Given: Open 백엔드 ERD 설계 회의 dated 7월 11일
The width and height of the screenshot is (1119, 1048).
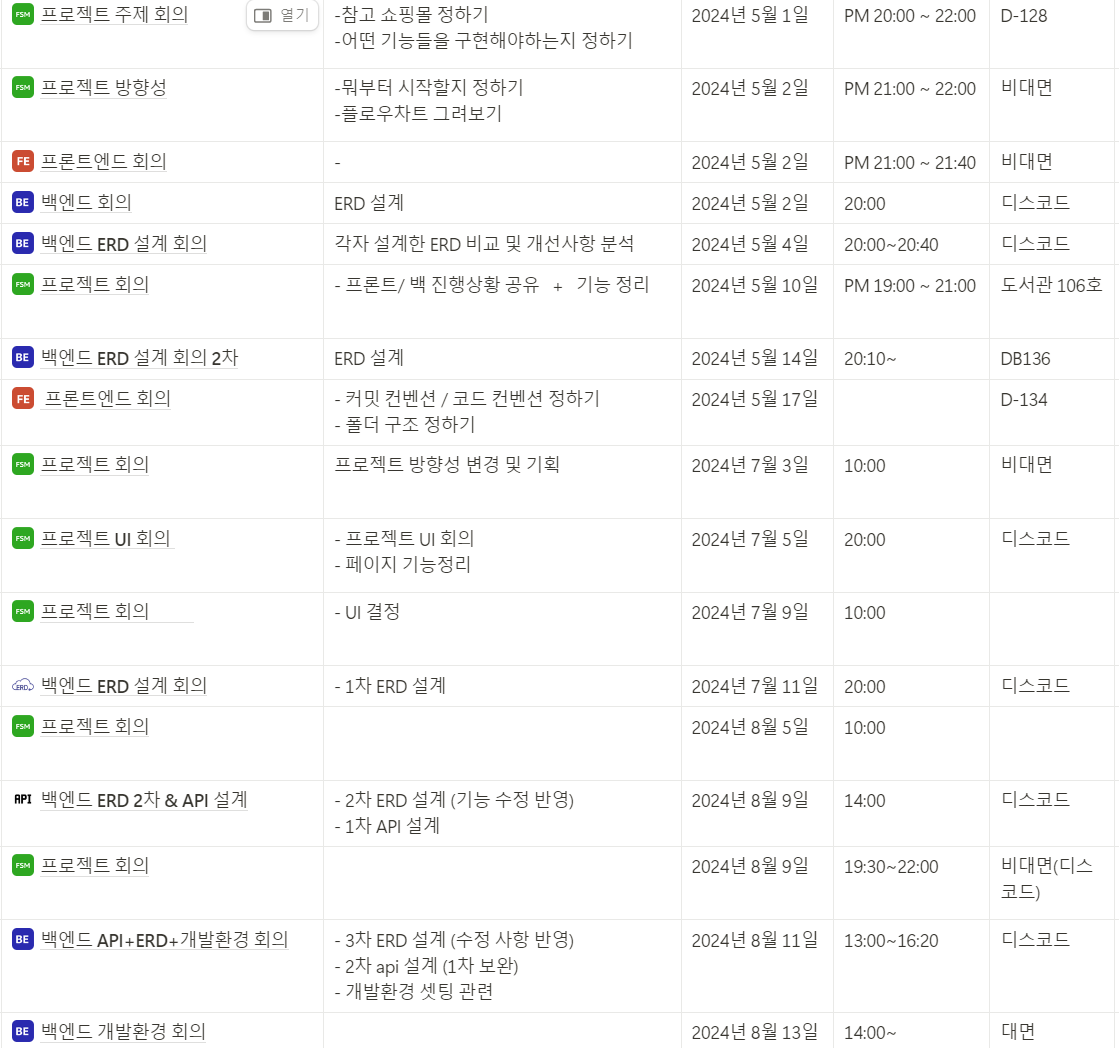Looking at the screenshot, I should (124, 685).
